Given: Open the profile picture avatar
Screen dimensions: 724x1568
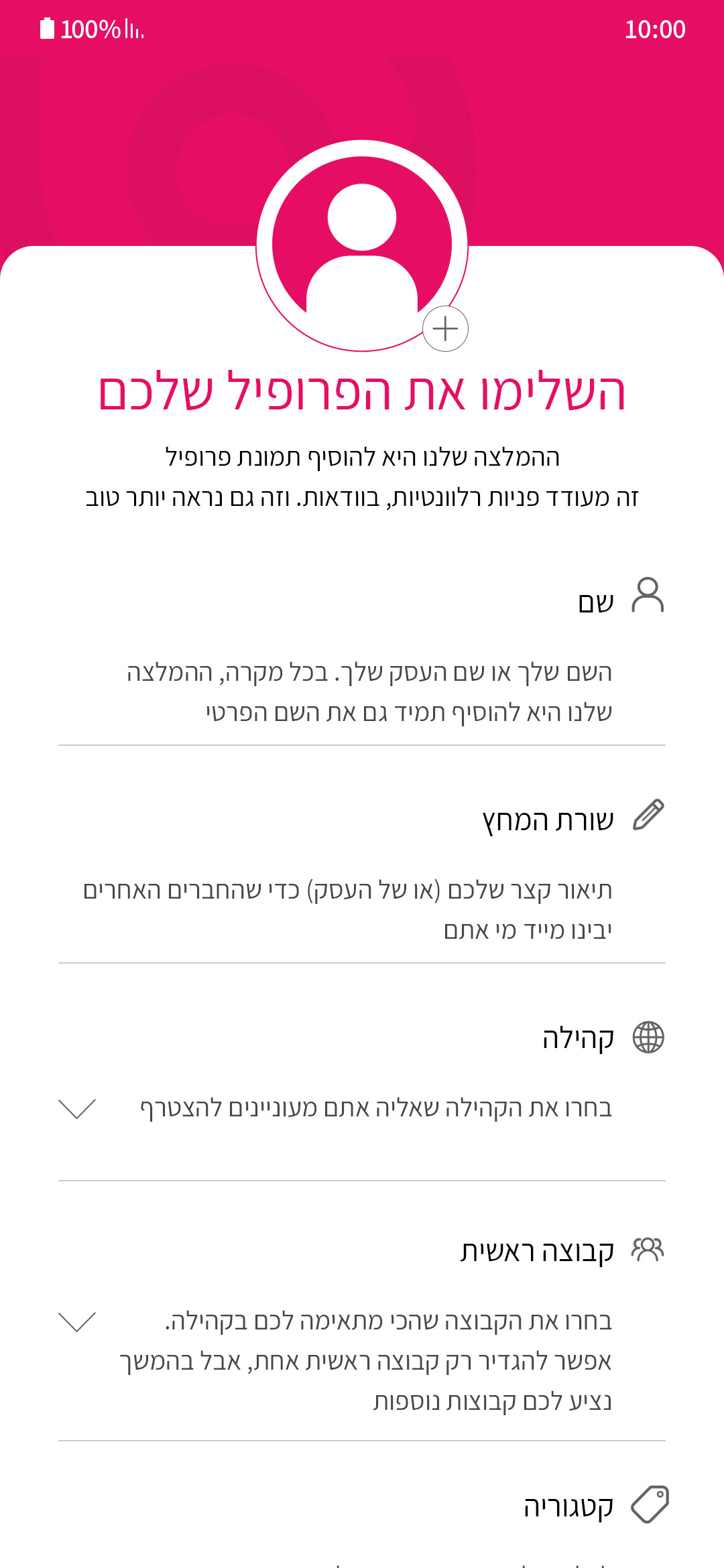Looking at the screenshot, I should tap(361, 245).
